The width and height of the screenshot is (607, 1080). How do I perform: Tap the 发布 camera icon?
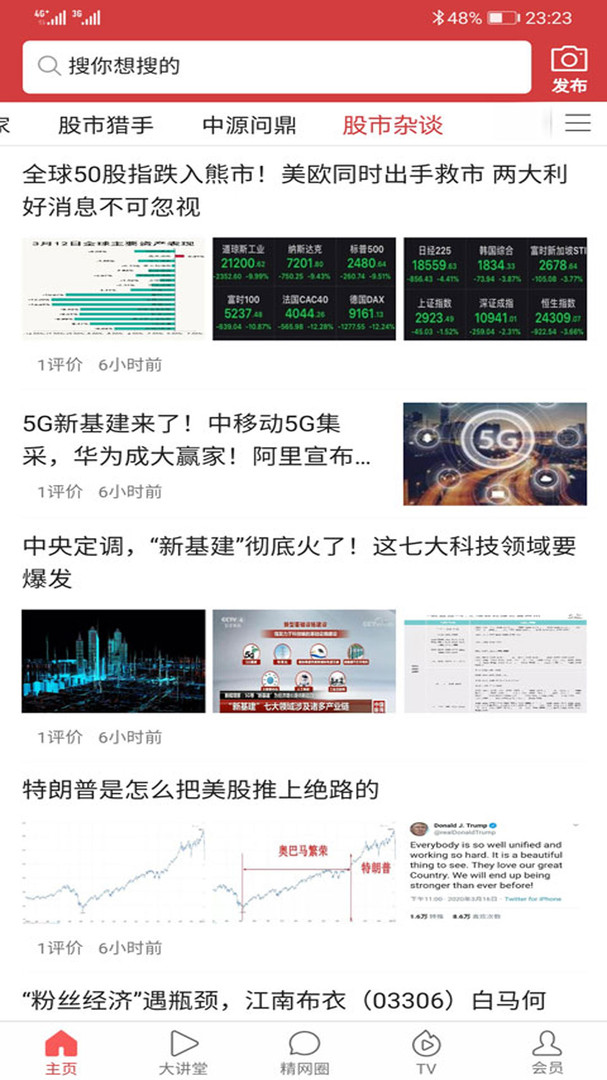(569, 68)
